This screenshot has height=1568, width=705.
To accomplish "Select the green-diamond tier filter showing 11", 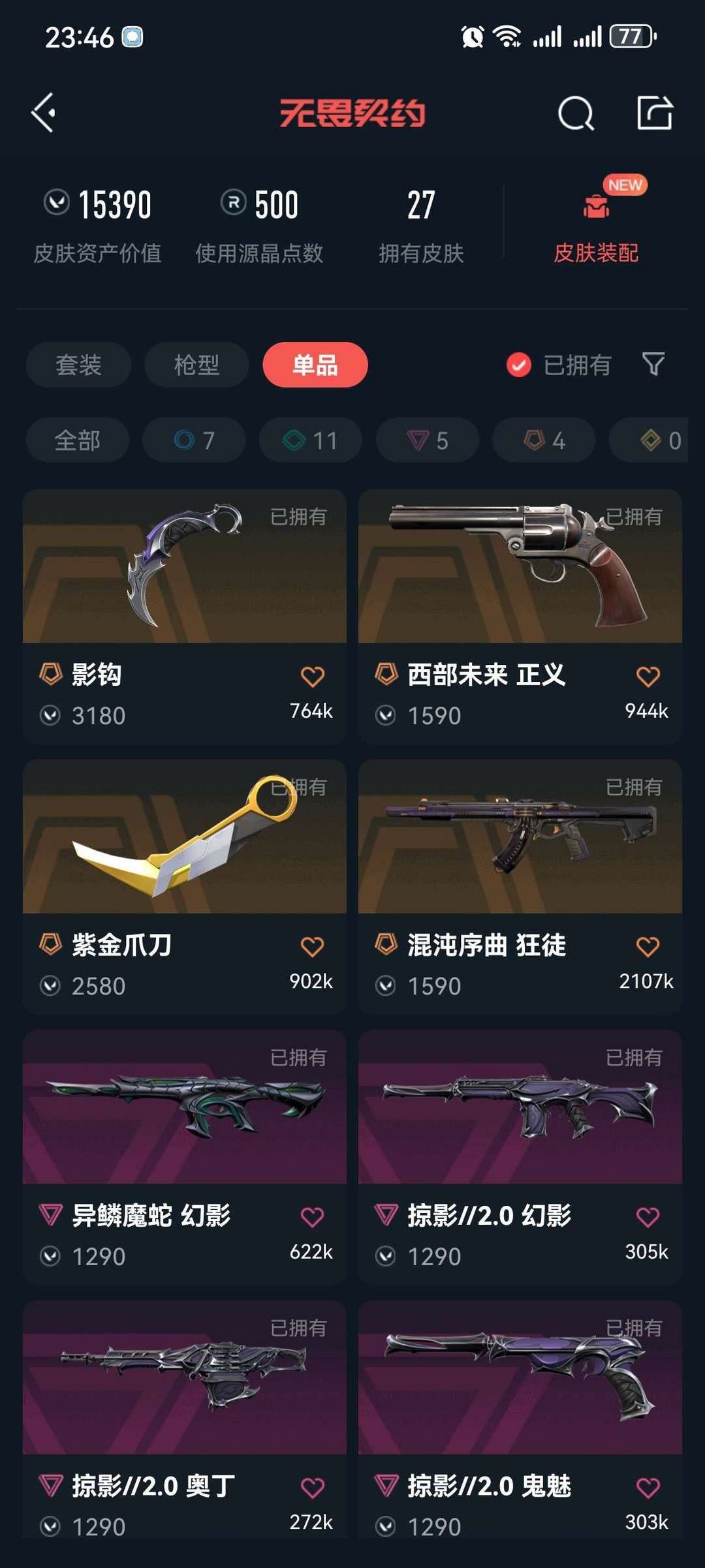I will click(309, 440).
